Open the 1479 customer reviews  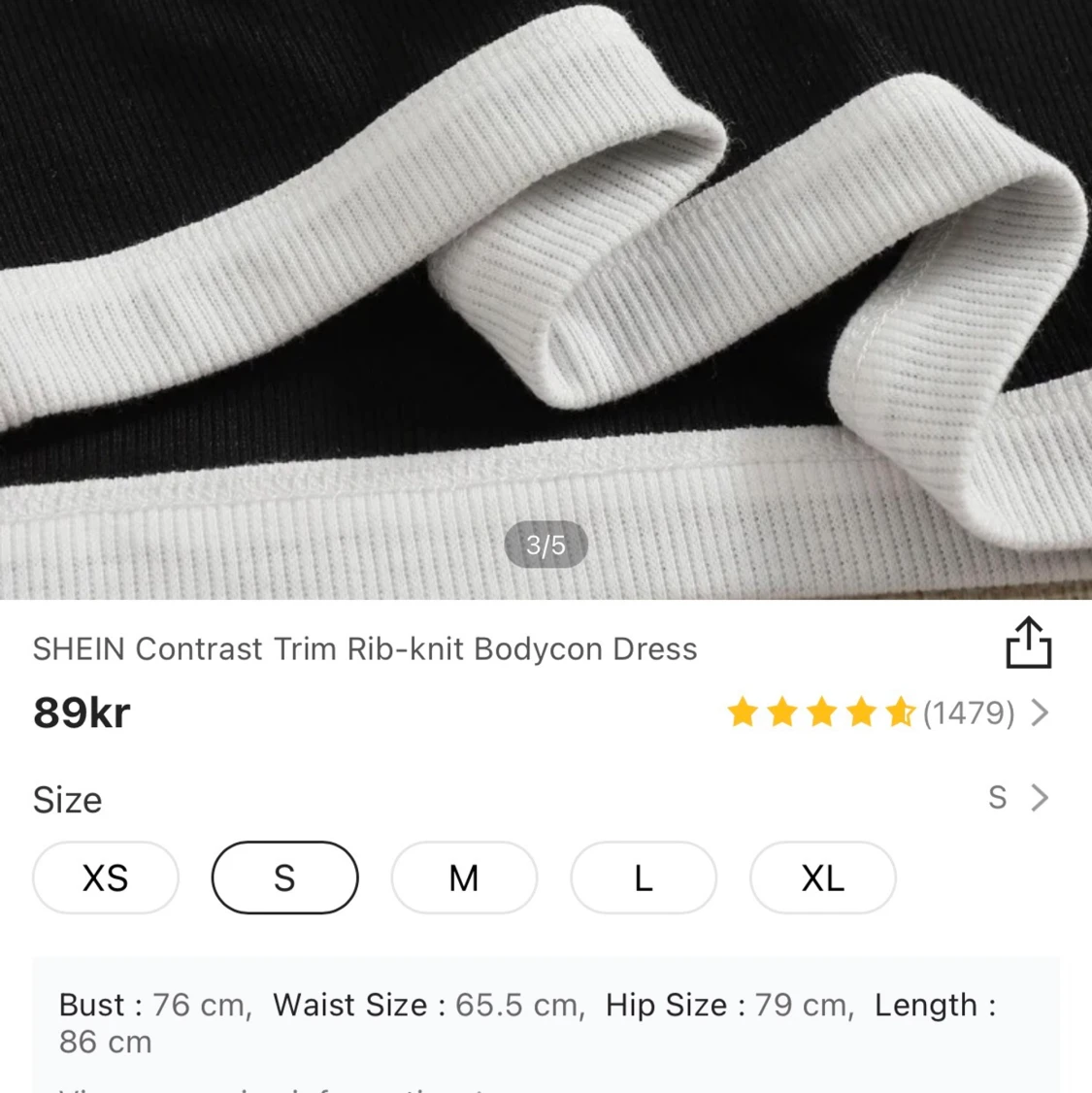point(968,713)
